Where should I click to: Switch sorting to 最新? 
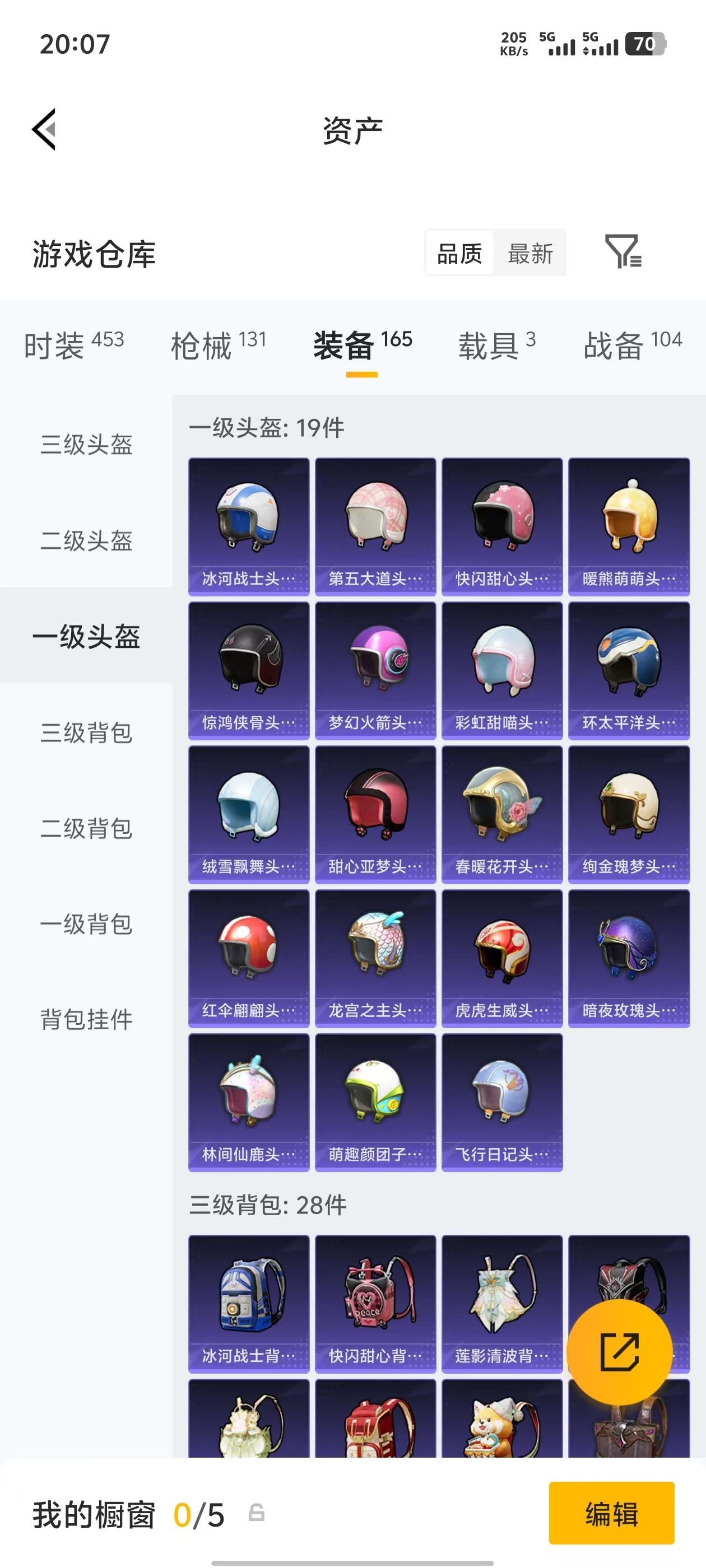point(529,253)
